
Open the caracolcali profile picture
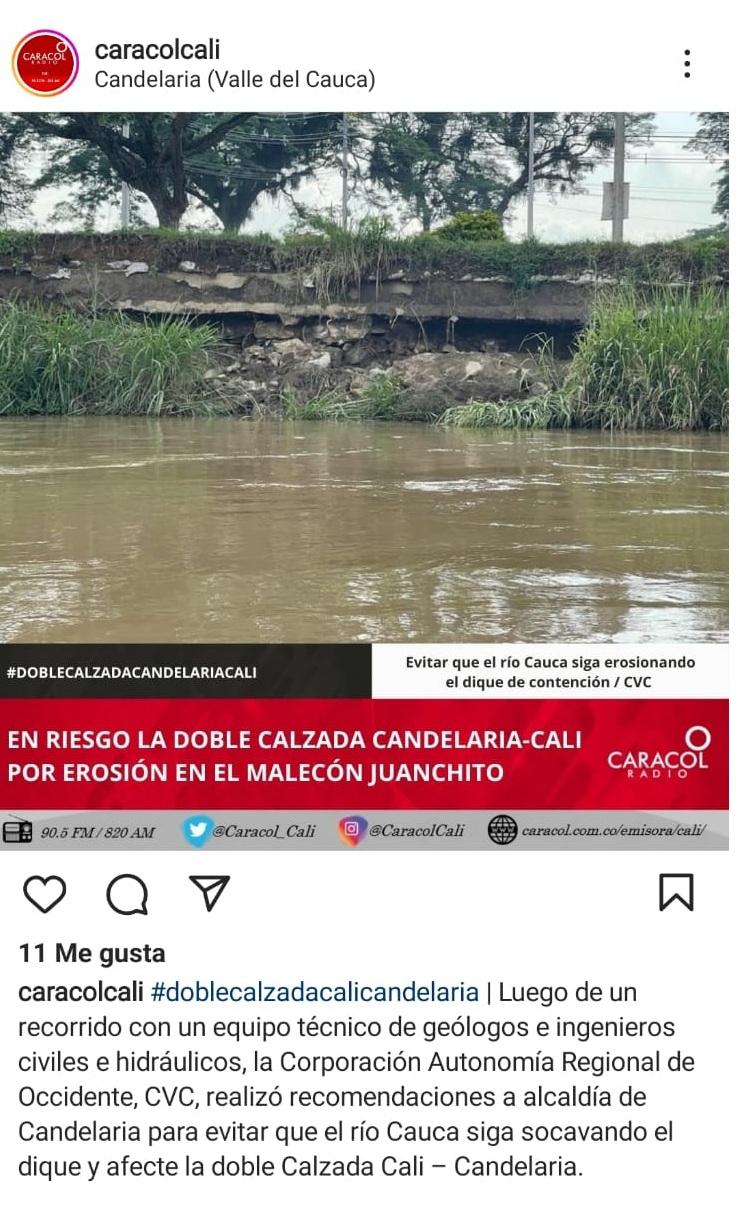tap(45, 63)
